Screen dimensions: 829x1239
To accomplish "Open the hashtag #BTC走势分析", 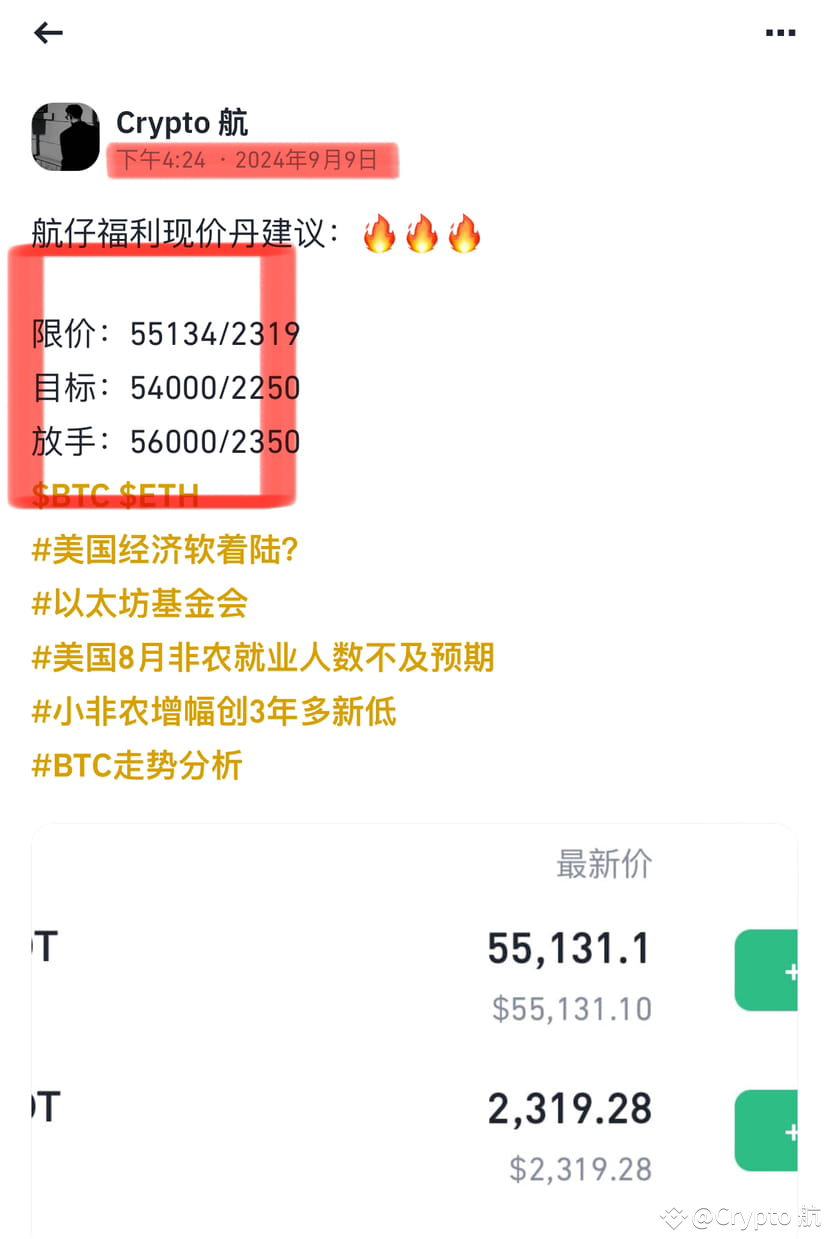I will 136,765.
